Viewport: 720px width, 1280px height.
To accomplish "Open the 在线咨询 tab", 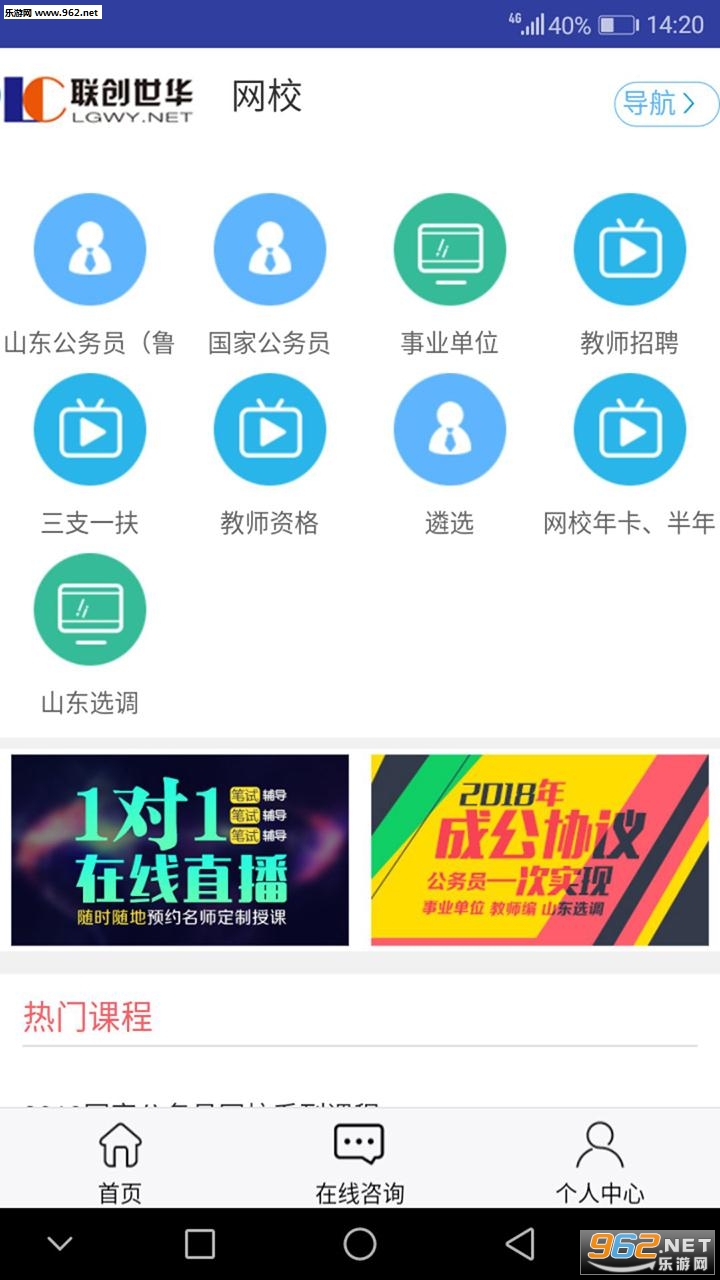I will pos(359,1162).
